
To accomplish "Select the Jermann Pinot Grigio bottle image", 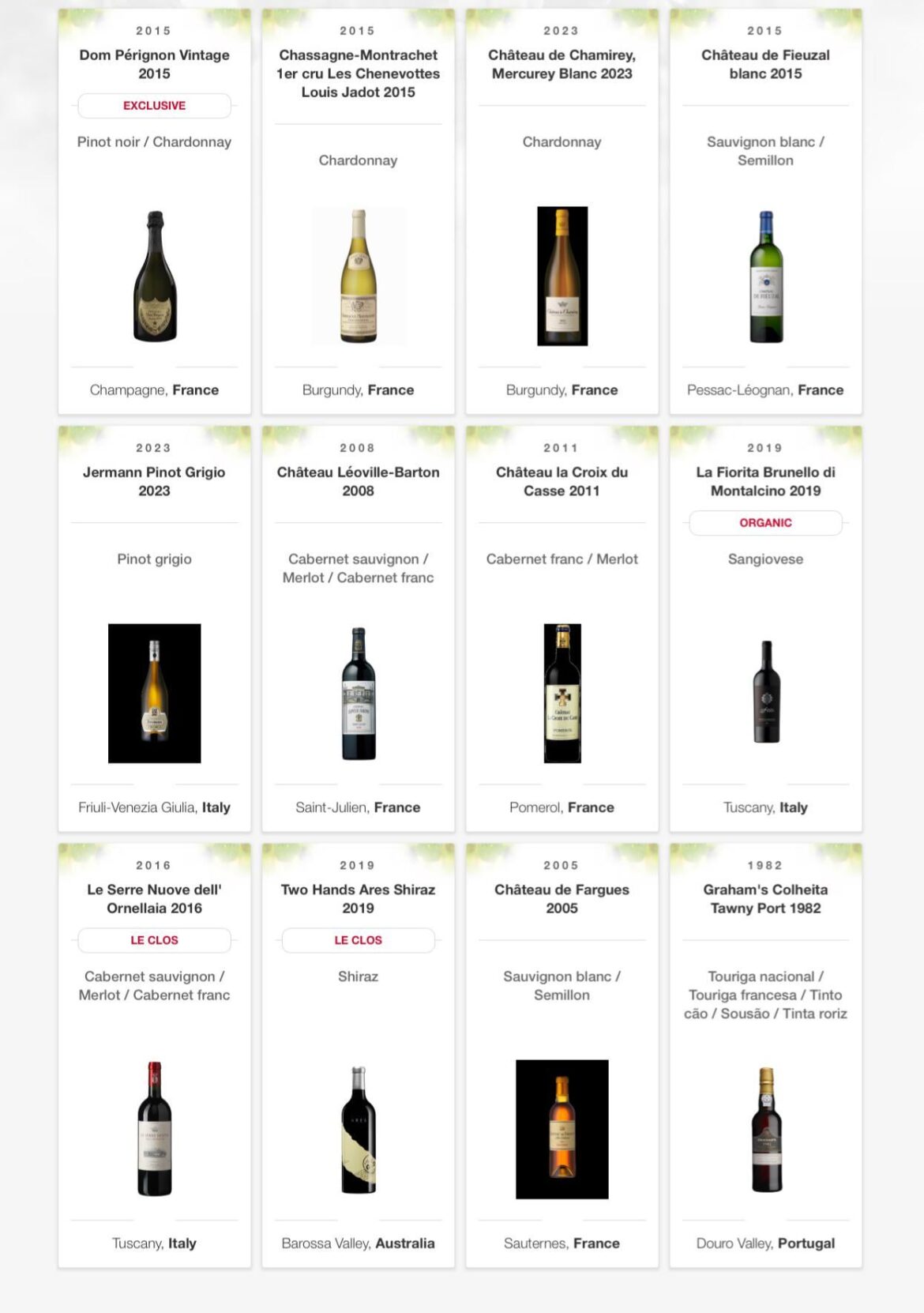I will (154, 694).
